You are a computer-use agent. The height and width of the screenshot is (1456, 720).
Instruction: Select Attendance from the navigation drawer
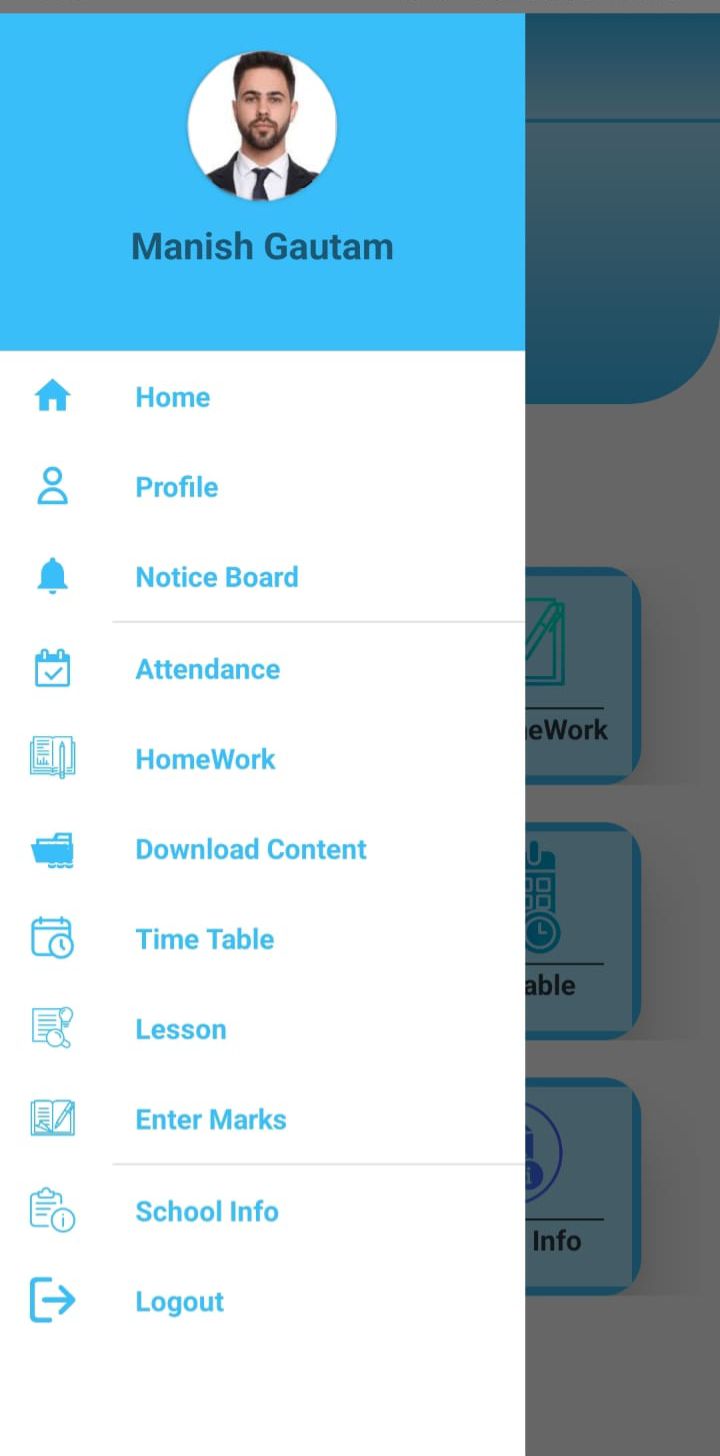(x=207, y=669)
